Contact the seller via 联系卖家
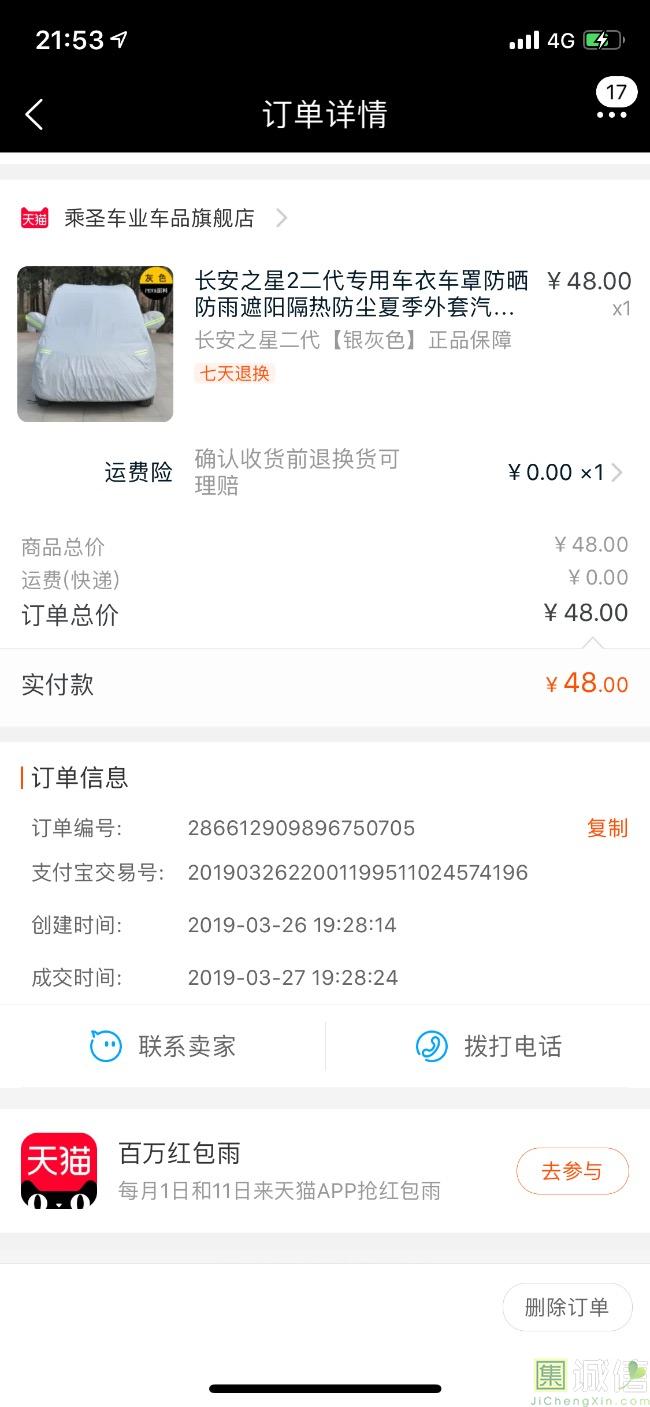Image resolution: width=650 pixels, height=1407 pixels. 163,1047
